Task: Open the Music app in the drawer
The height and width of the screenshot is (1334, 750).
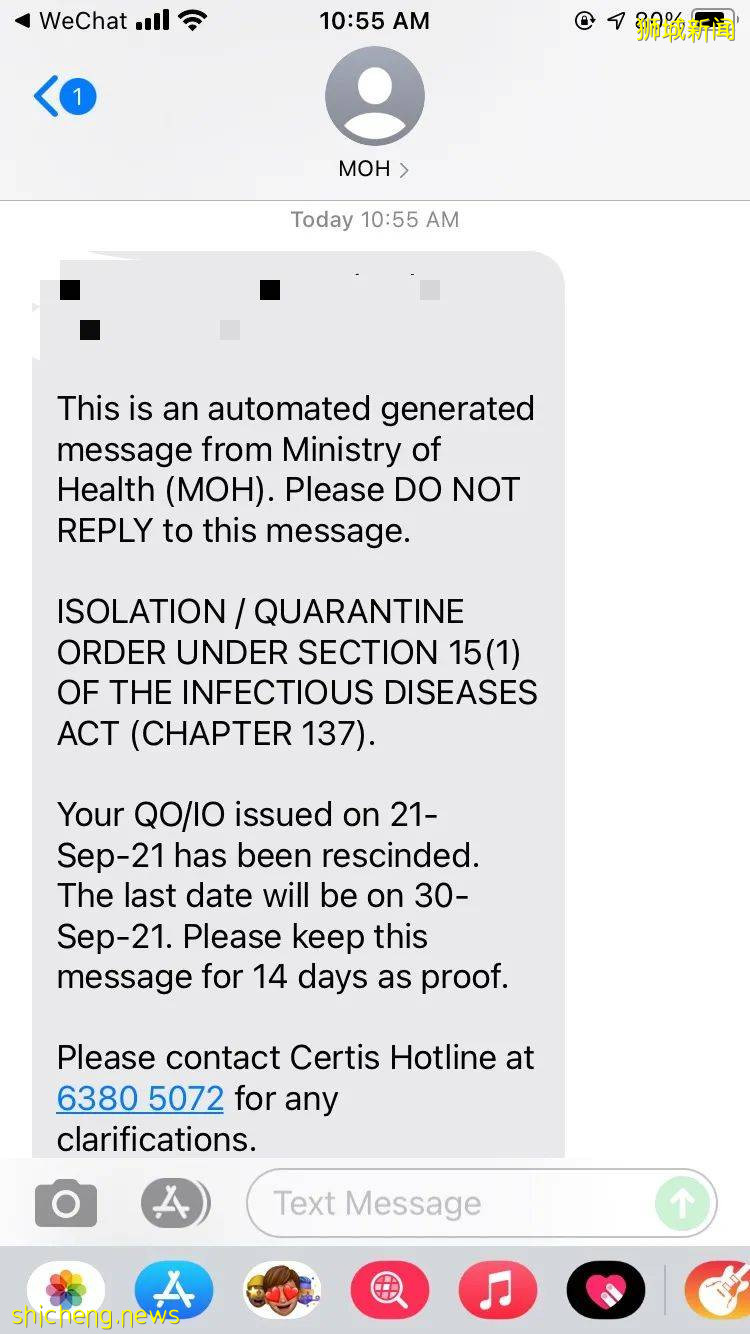Action: click(x=498, y=1290)
